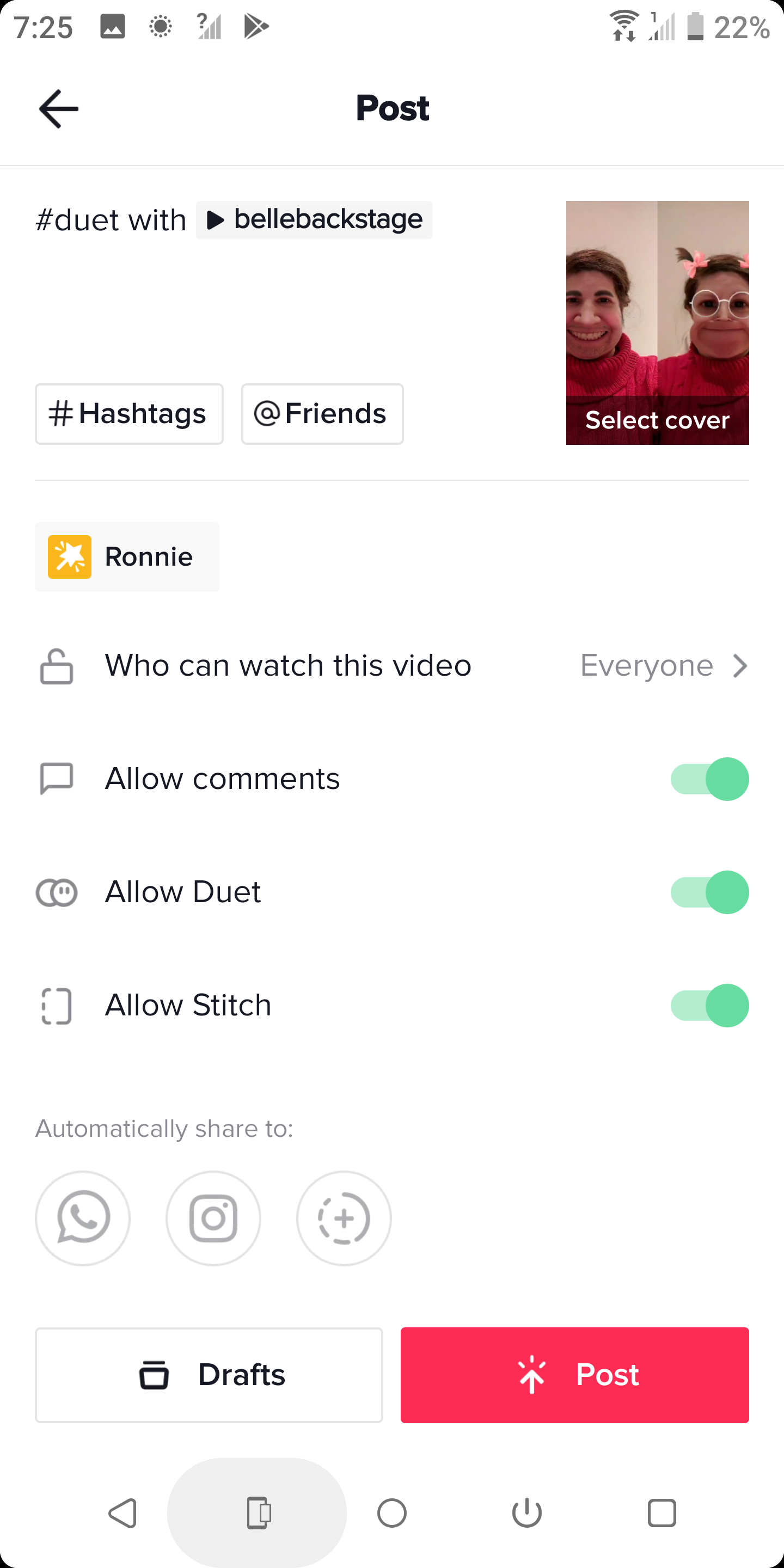Open Who can watch this video options
This screenshot has width=784, height=1568.
(x=288, y=665)
